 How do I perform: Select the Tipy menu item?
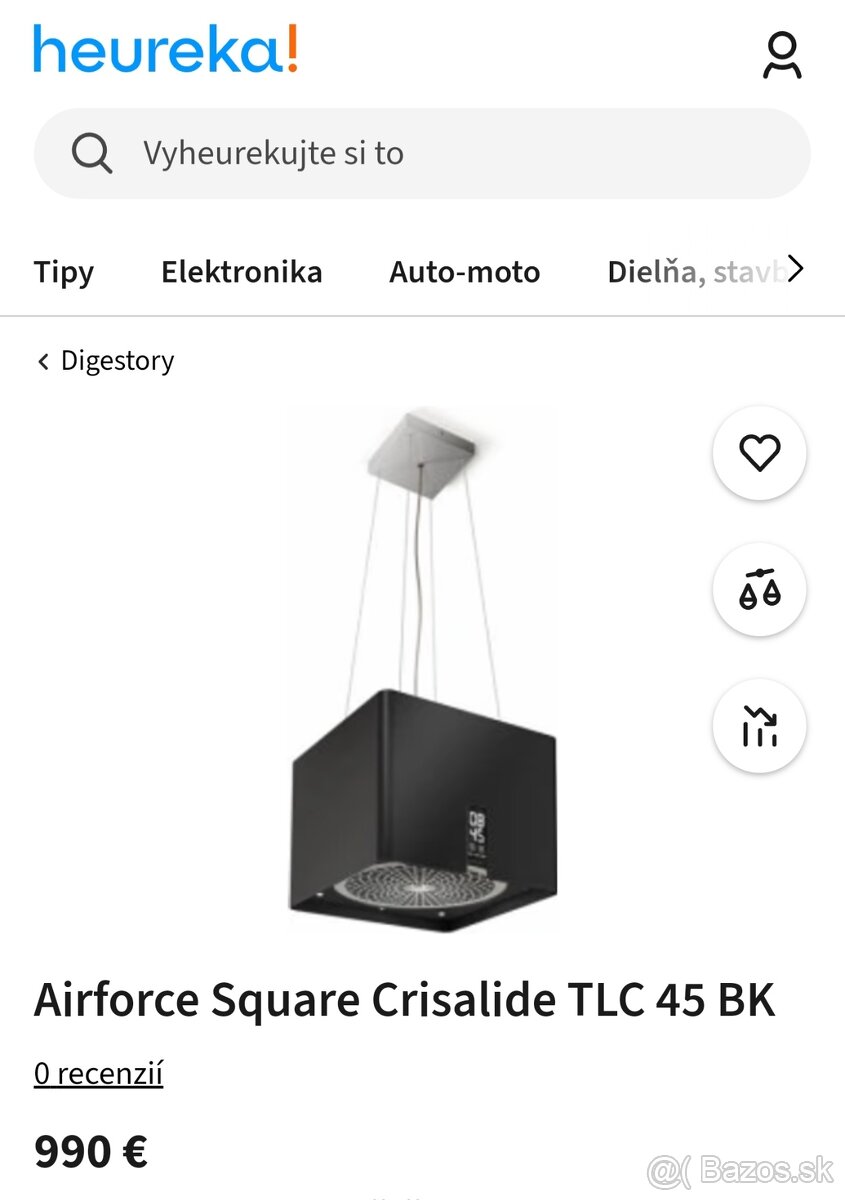[64, 272]
